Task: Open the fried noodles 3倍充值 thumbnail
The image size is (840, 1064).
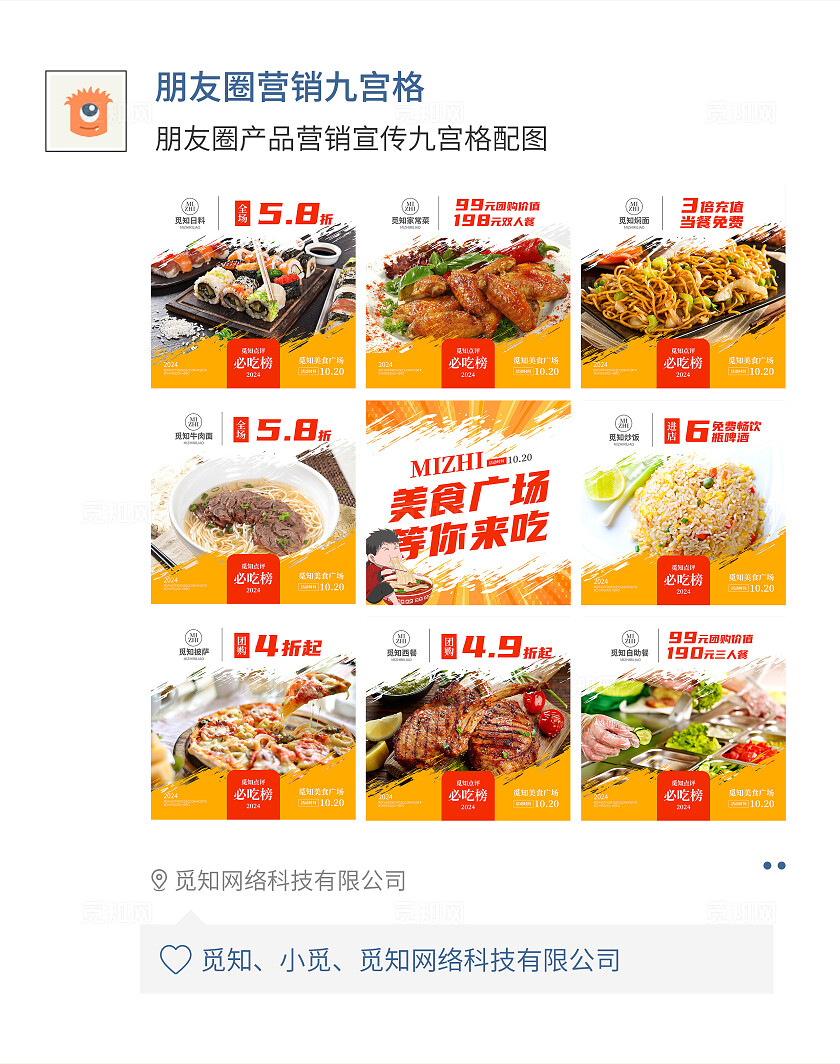Action: [685, 288]
